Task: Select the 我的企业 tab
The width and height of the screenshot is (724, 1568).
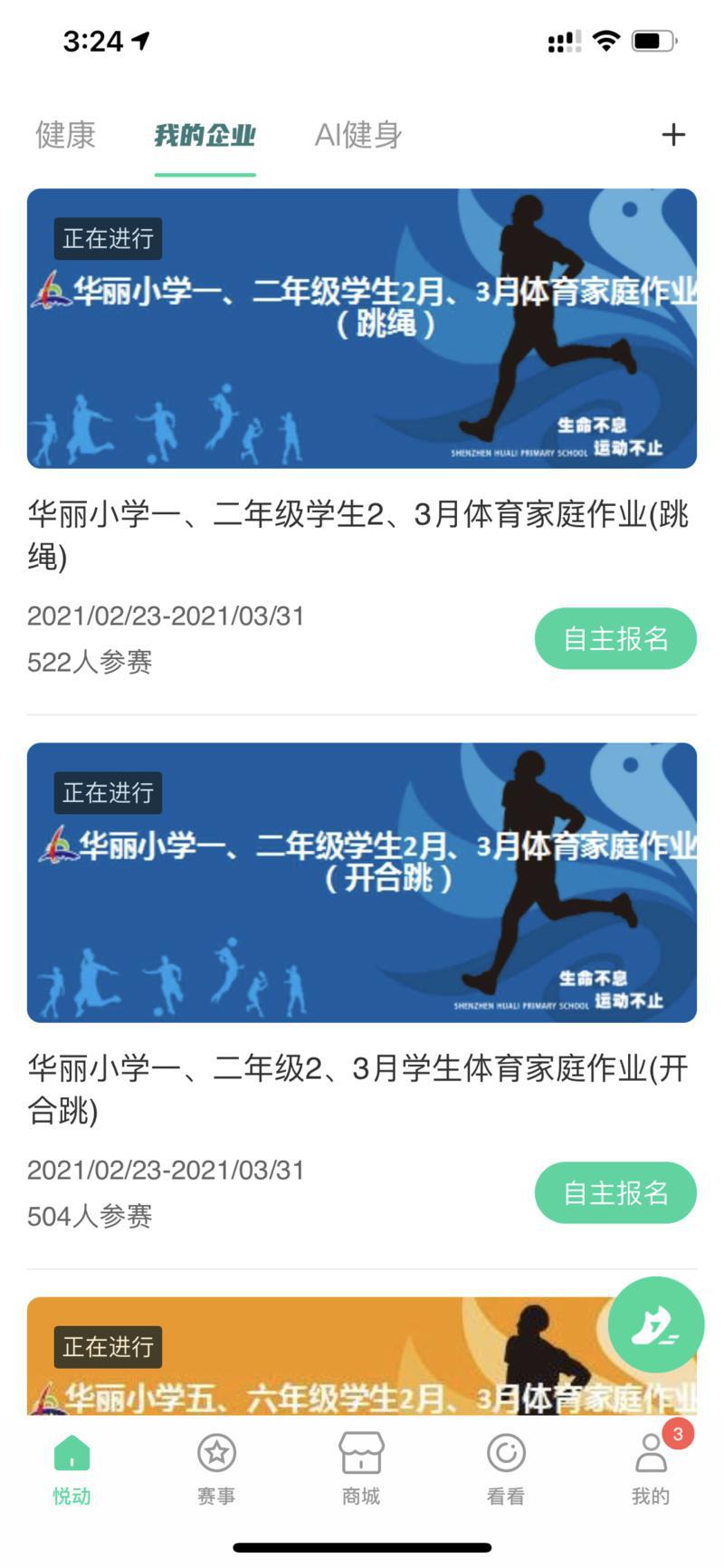Action: click(x=205, y=135)
